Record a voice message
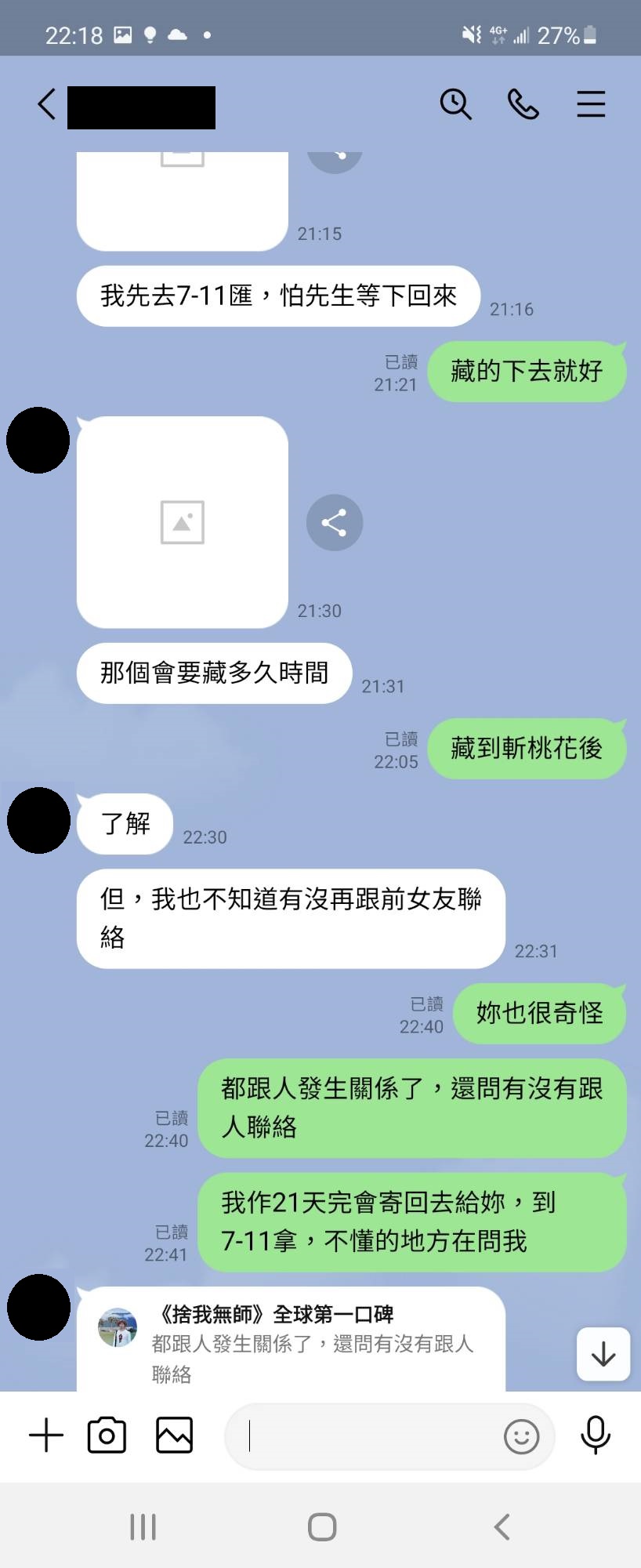The width and height of the screenshot is (641, 1568). [596, 1436]
